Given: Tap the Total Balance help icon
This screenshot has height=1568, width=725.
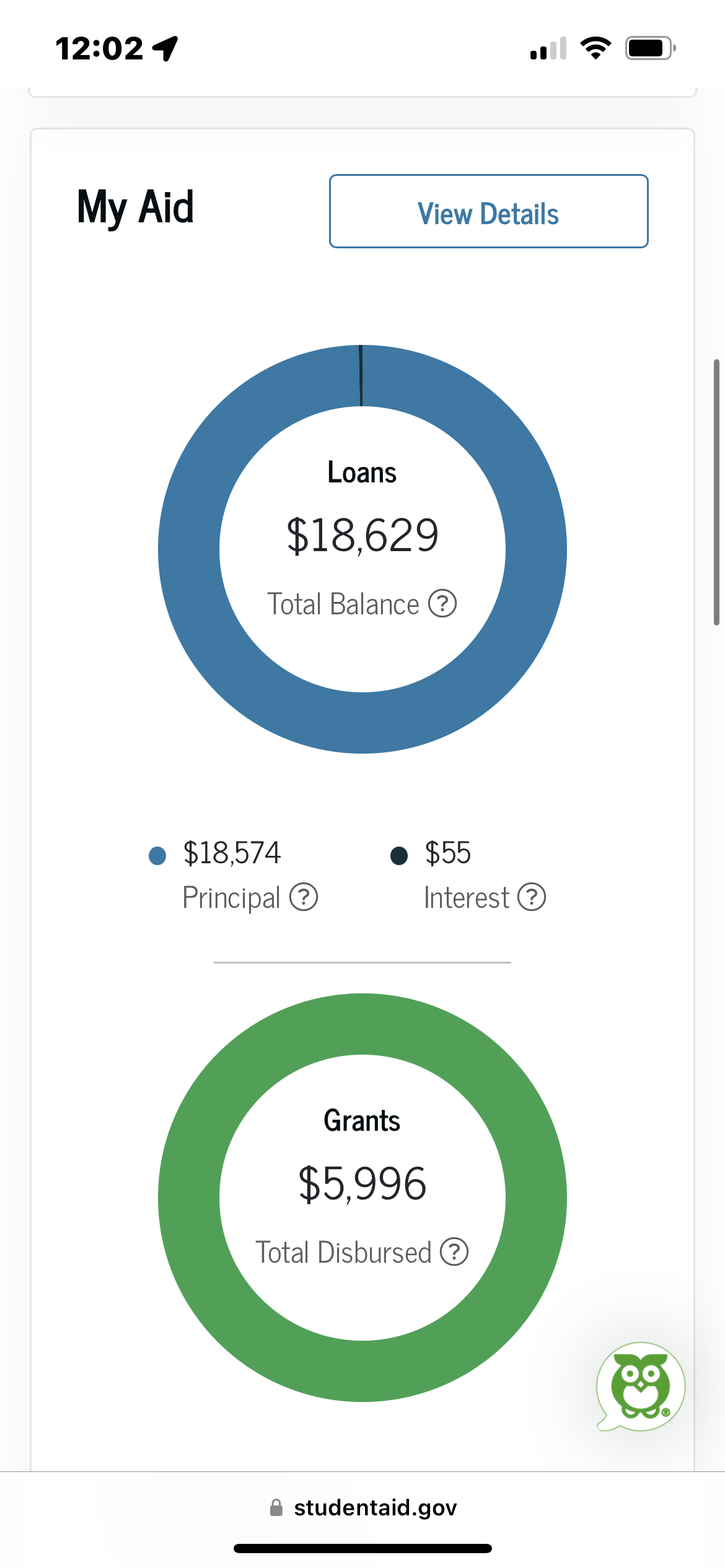Looking at the screenshot, I should 442,603.
